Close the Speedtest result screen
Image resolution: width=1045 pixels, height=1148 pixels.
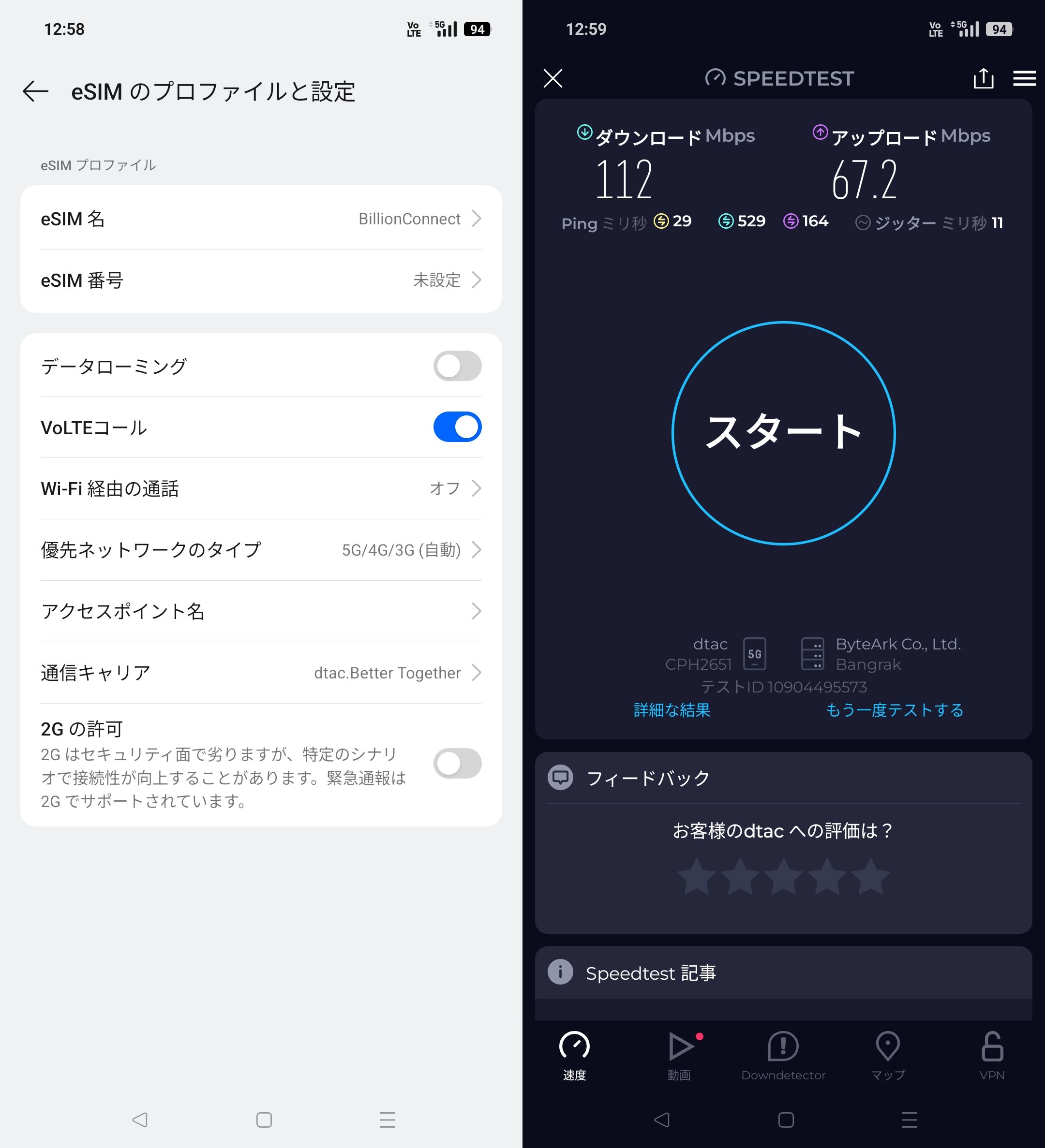click(x=552, y=79)
